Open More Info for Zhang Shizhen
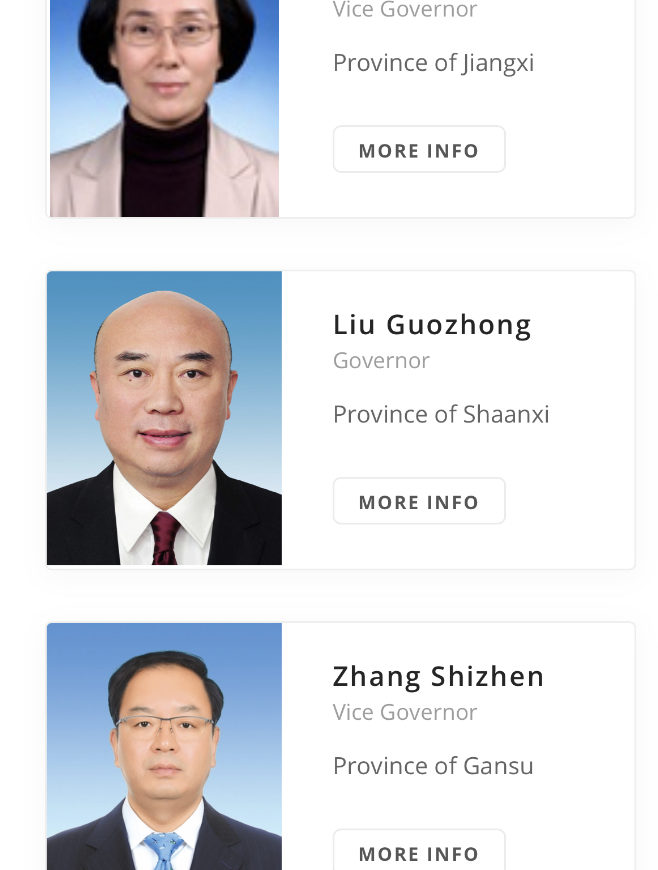Viewport: 658px width, 870px height. coord(419,852)
